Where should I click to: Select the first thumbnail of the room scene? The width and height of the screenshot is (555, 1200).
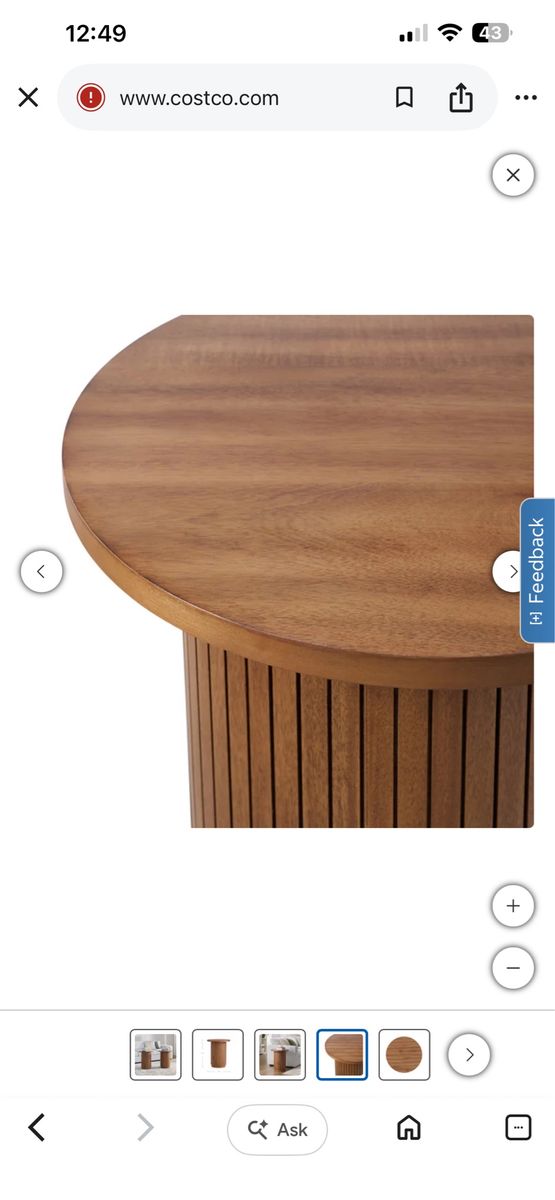pyautogui.click(x=156, y=1055)
